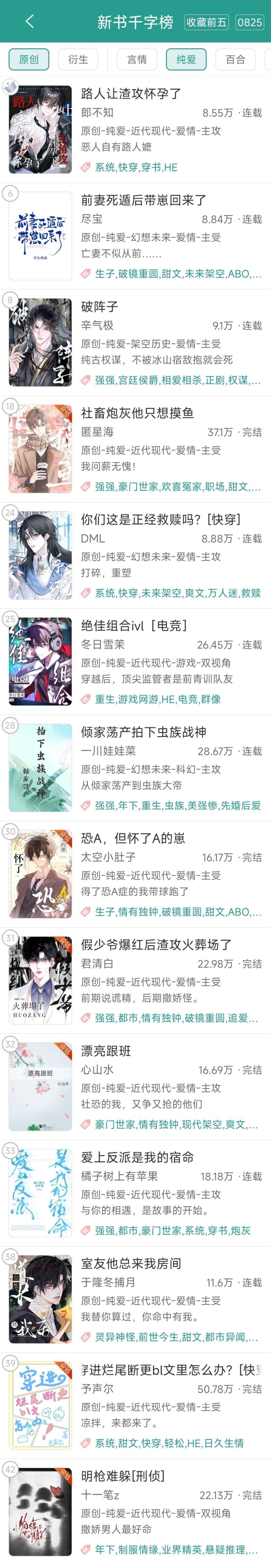Open the 0825 date selector
Viewport: 271px width, 1568px height.
(x=250, y=23)
